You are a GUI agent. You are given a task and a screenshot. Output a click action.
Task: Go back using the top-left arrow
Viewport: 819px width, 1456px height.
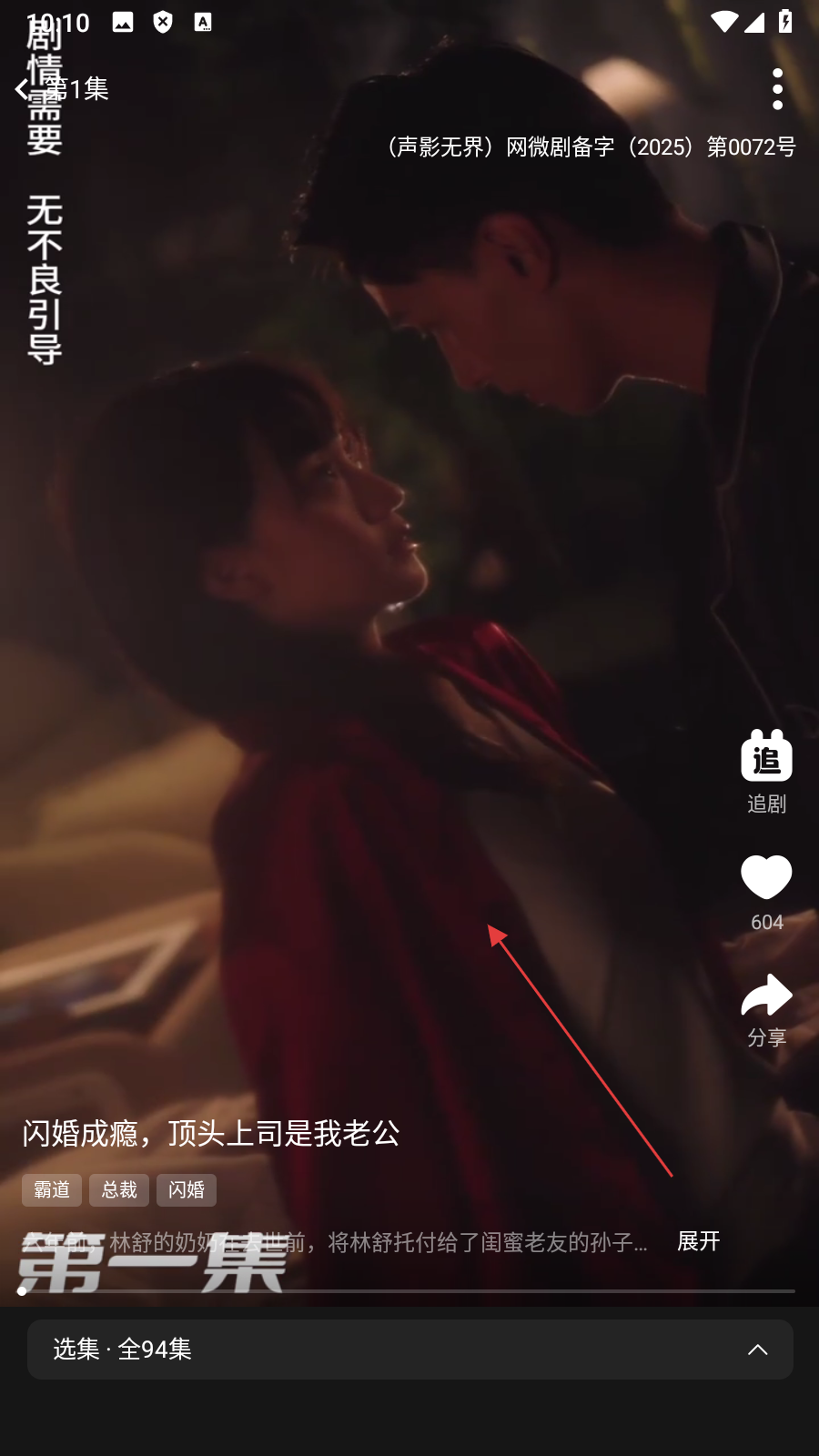22,89
